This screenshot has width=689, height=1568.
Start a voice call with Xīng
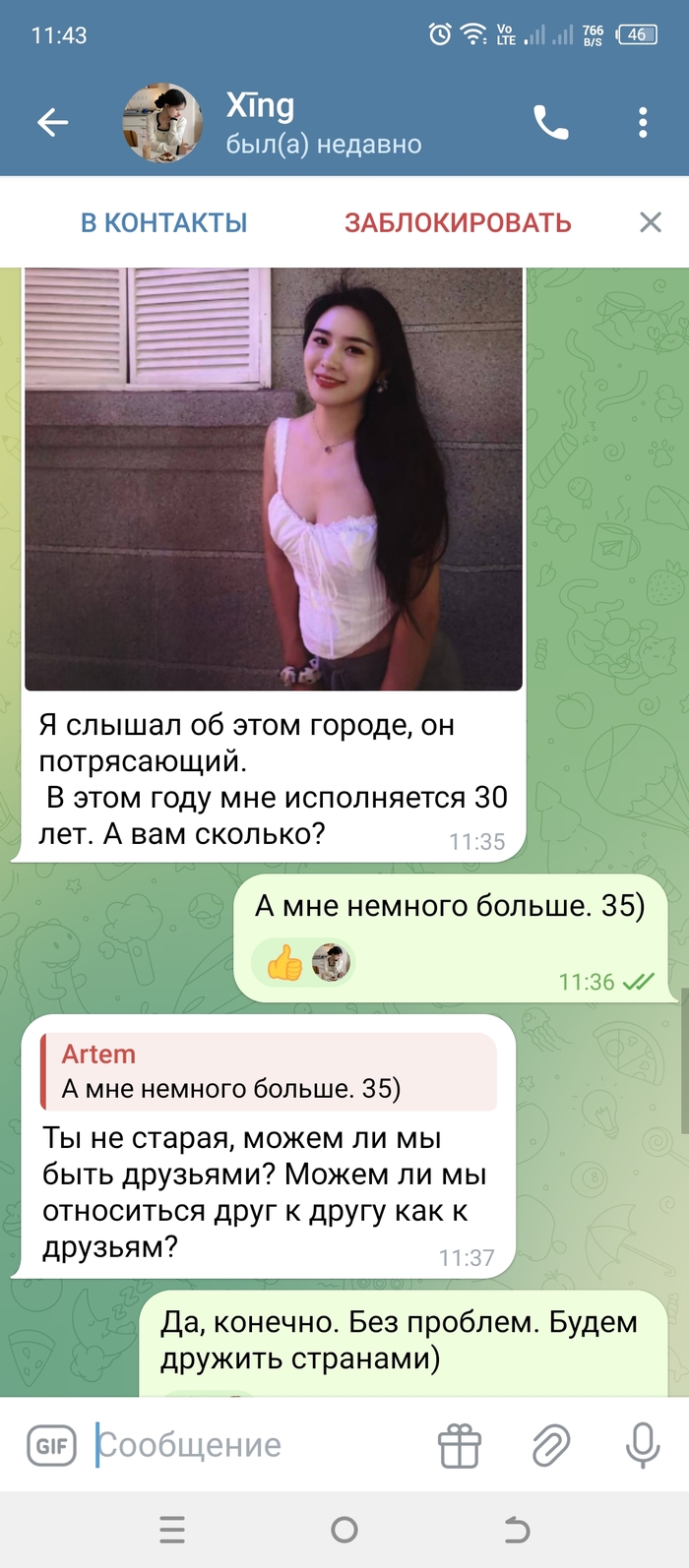coord(550,122)
